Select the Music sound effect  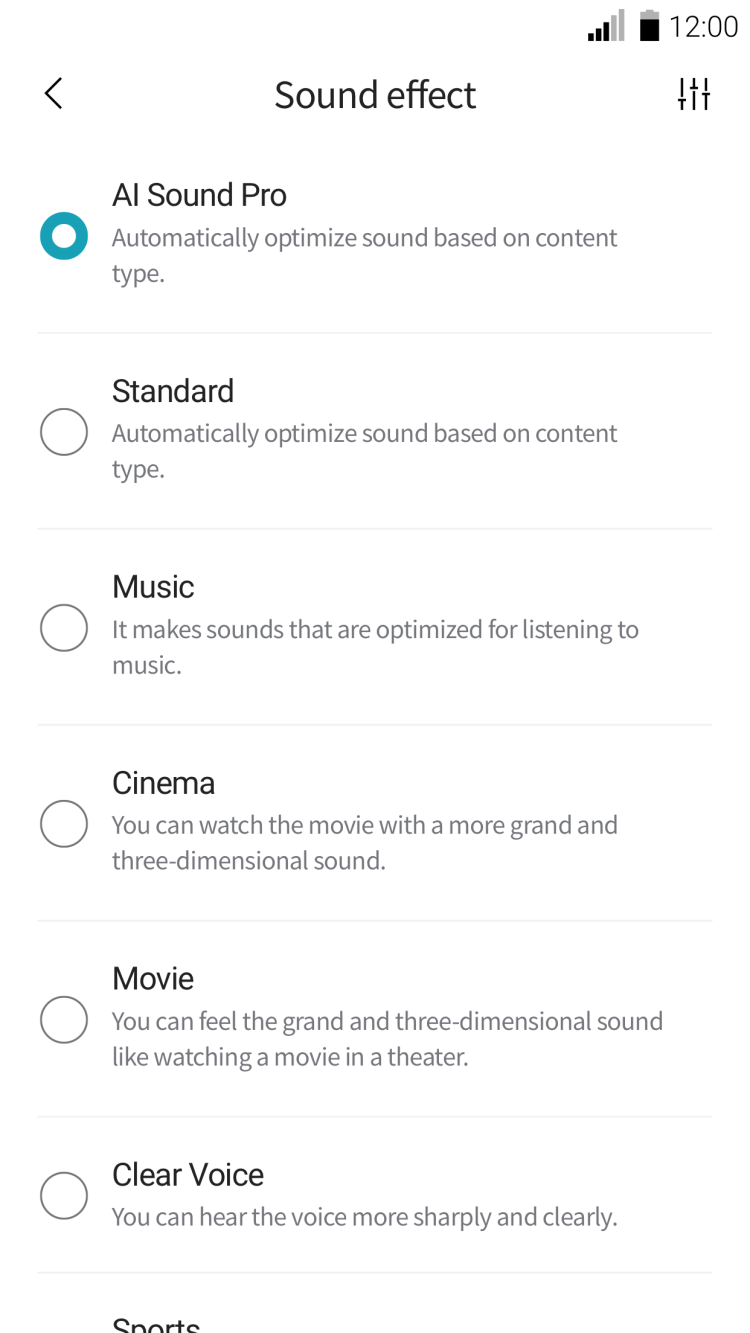[64, 628]
